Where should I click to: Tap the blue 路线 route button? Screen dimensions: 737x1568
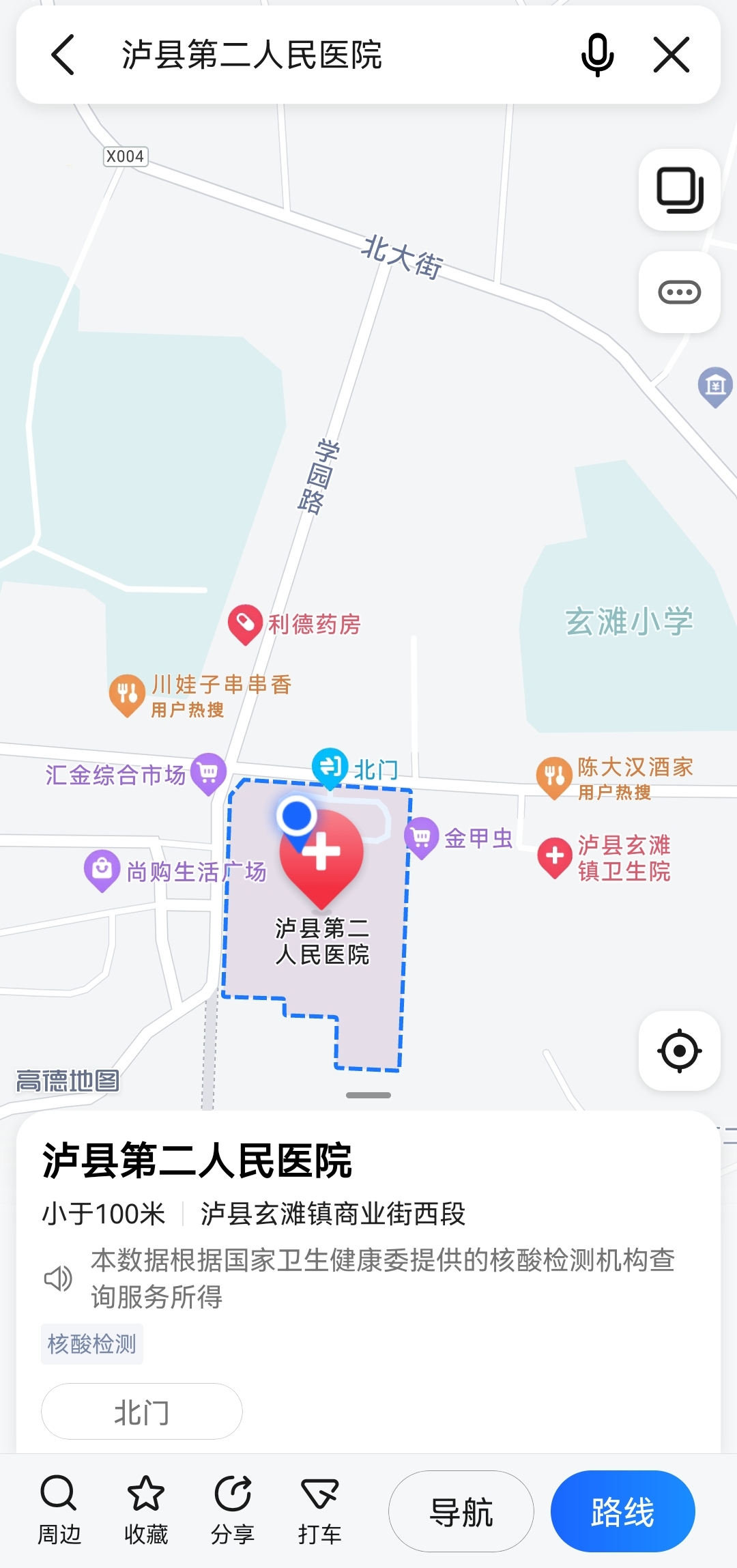(622, 1511)
